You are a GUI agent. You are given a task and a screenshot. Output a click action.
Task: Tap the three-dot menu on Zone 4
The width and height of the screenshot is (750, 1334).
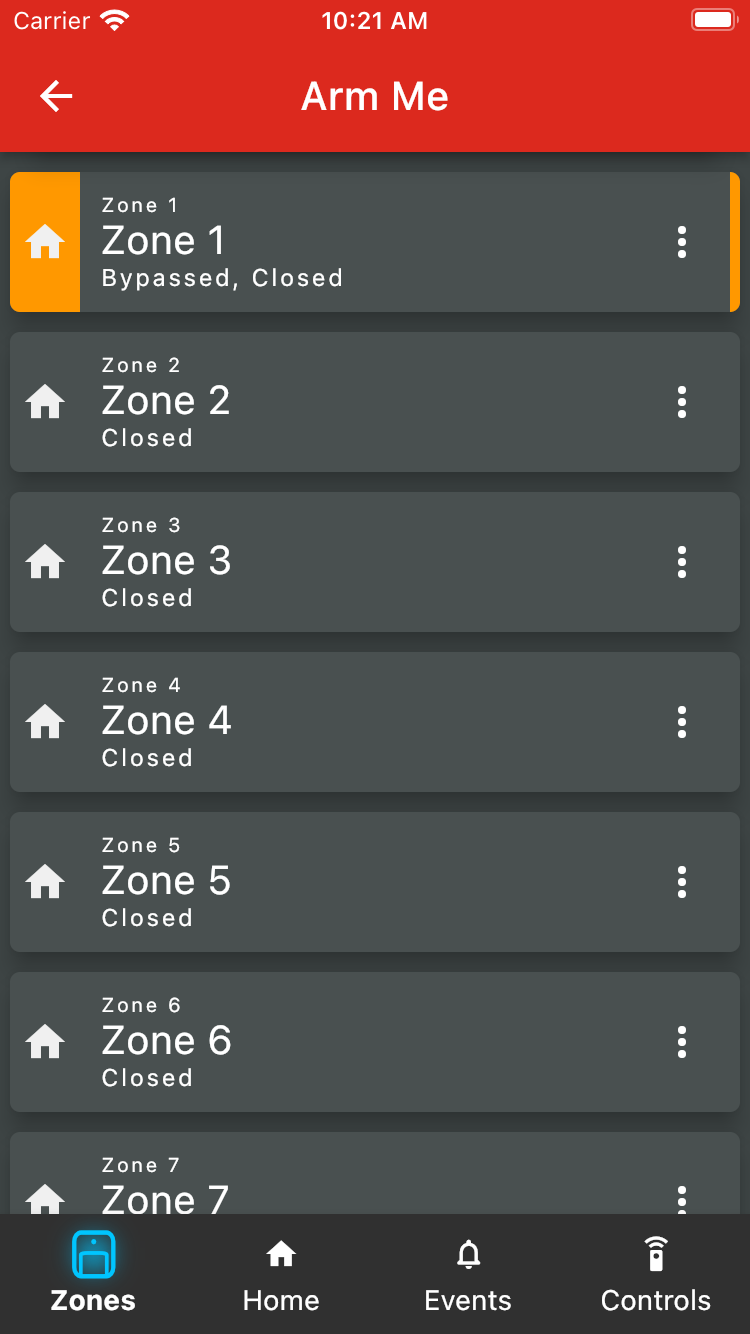[x=682, y=722]
